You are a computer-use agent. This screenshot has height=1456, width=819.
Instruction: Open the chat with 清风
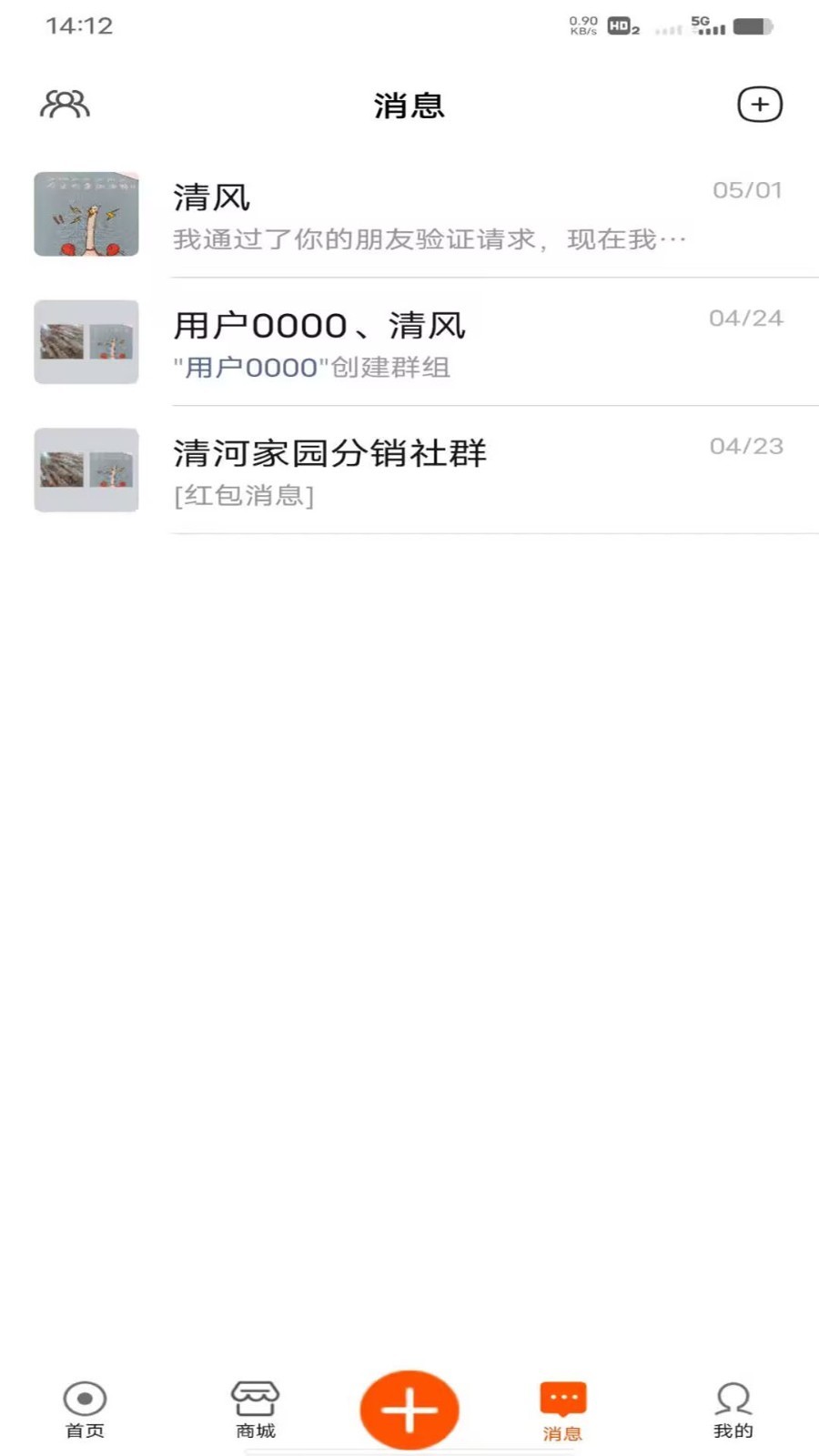click(409, 216)
